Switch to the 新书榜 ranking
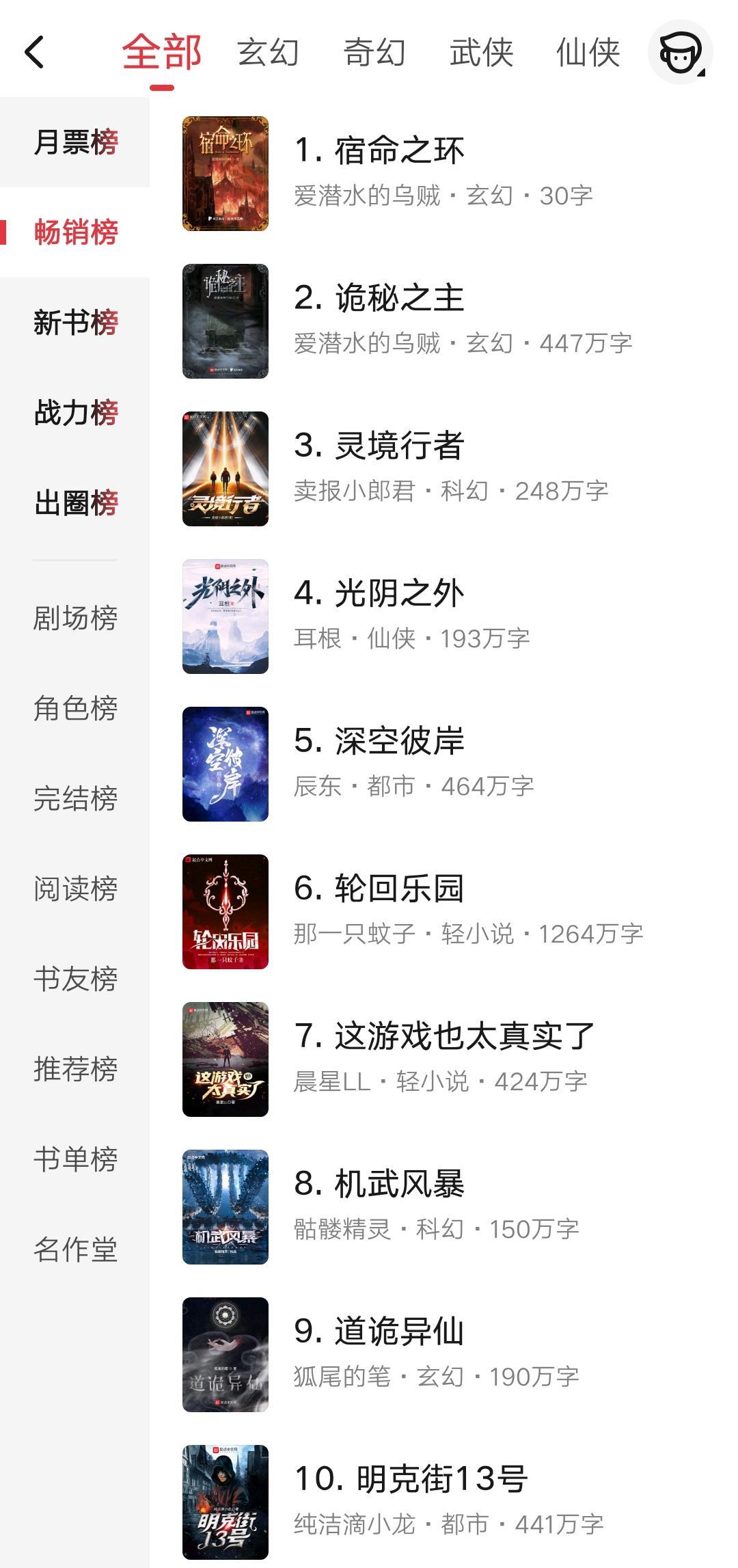 75,323
